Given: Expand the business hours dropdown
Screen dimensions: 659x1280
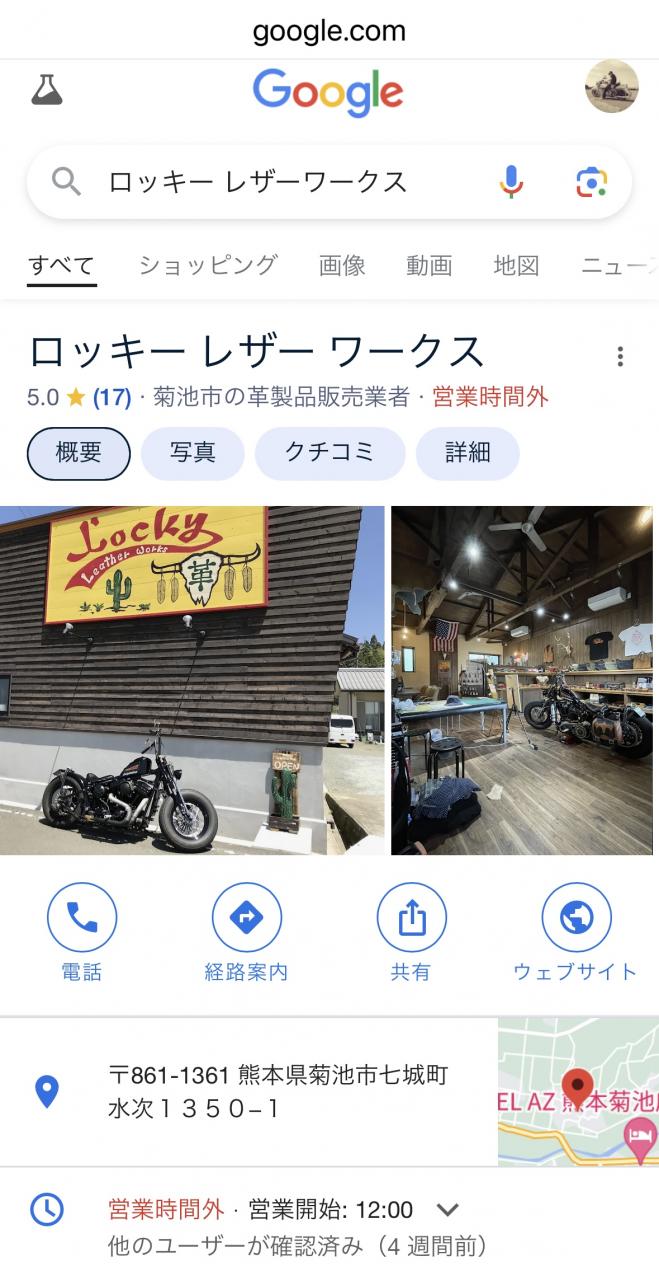Looking at the screenshot, I should (448, 1210).
